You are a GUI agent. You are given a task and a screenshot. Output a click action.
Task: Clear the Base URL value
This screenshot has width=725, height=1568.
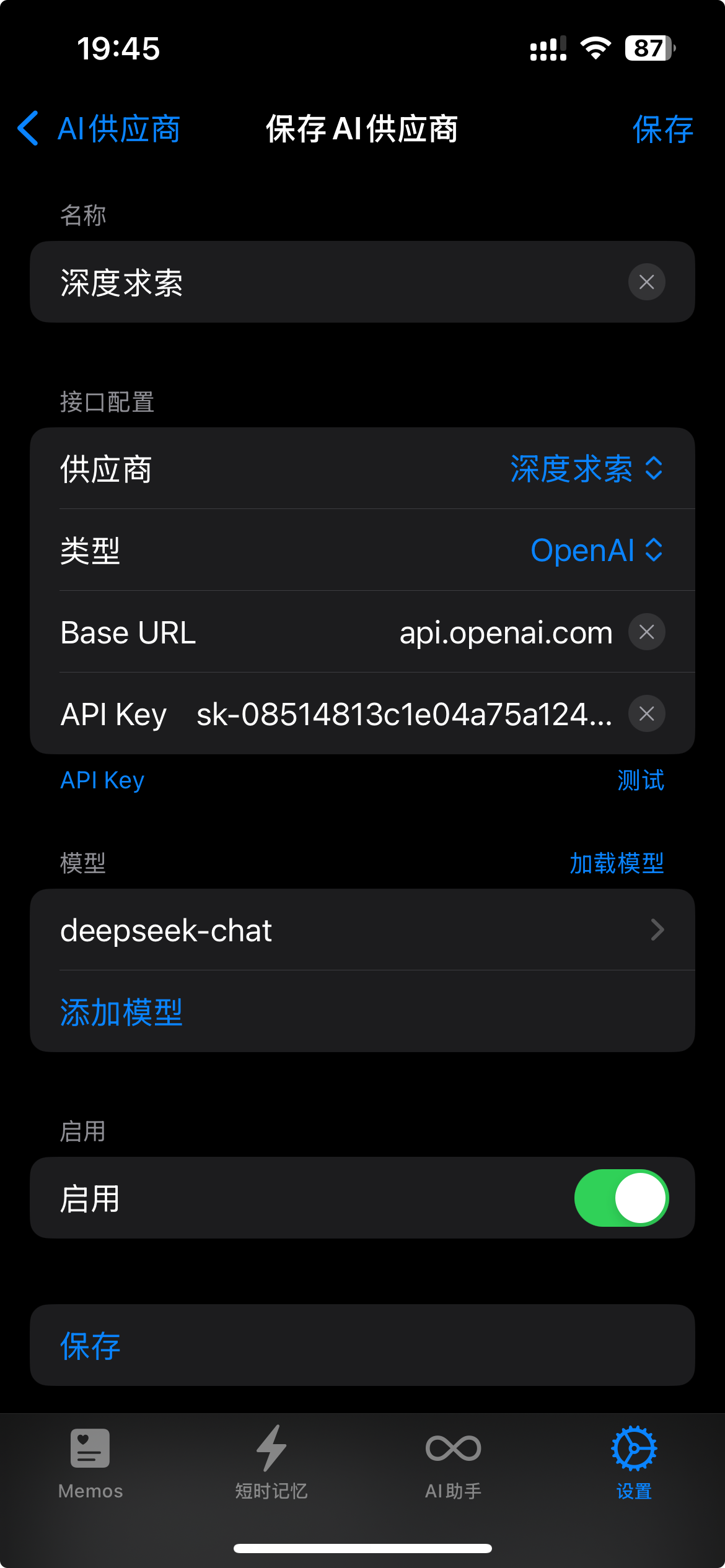(x=646, y=632)
